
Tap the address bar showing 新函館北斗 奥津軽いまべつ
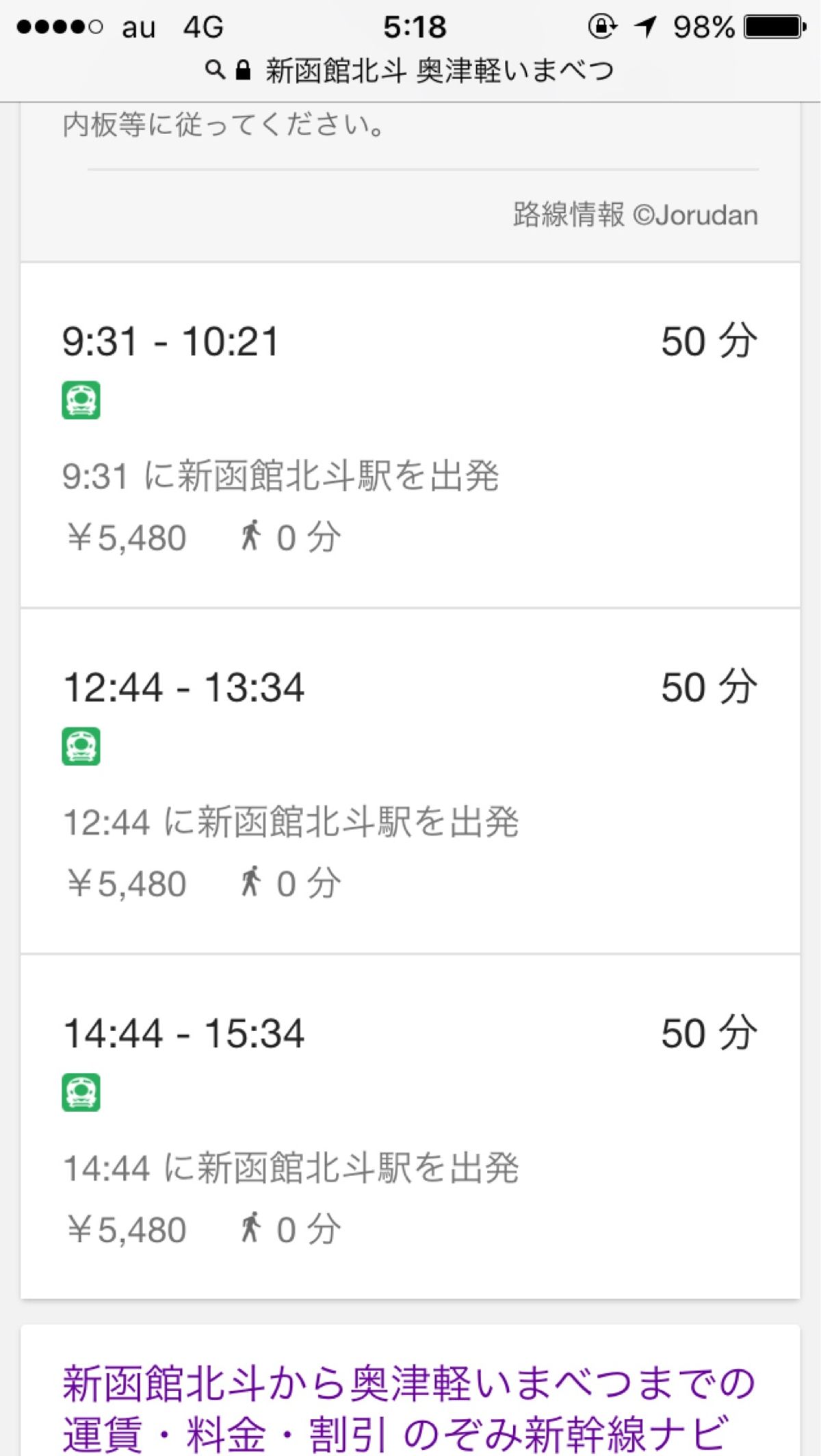click(410, 70)
